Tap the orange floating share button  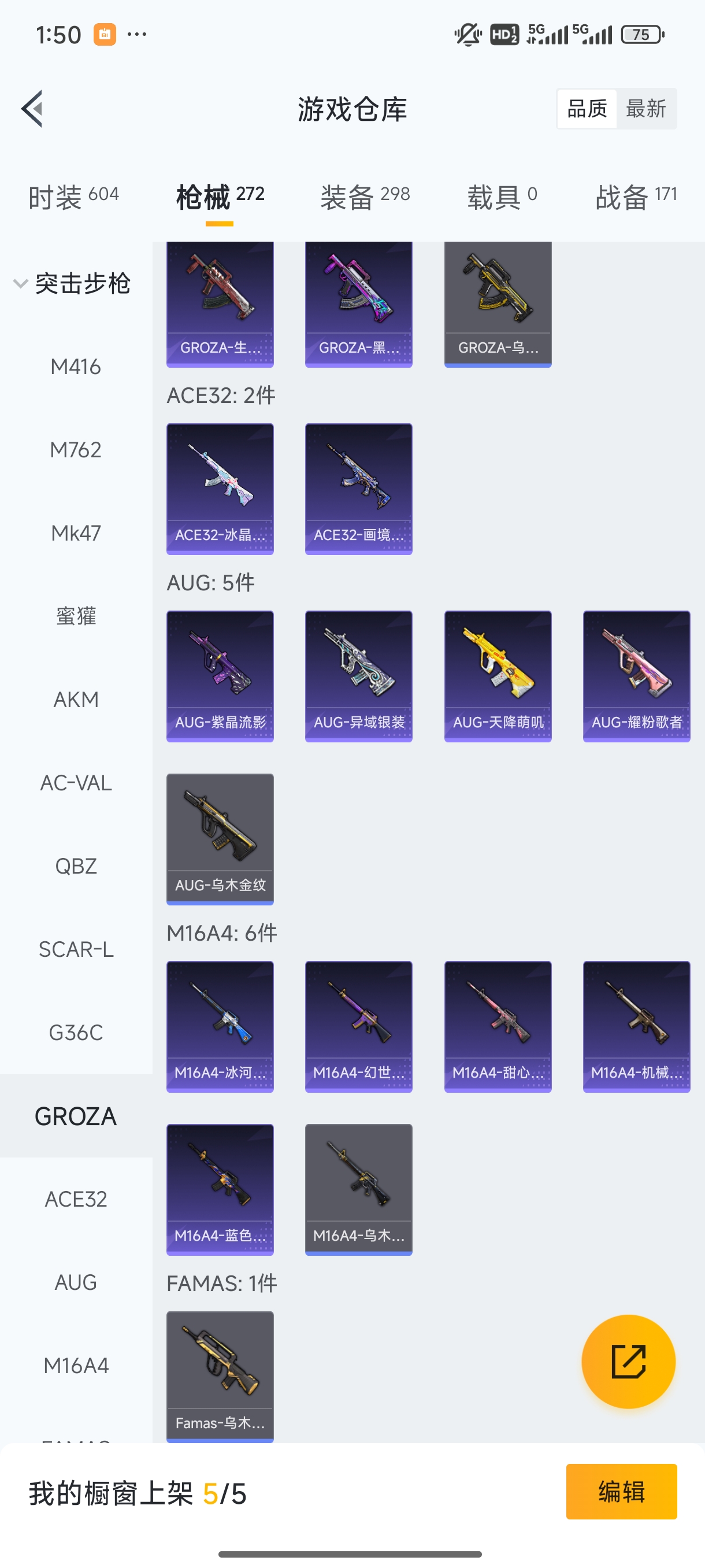[628, 1362]
